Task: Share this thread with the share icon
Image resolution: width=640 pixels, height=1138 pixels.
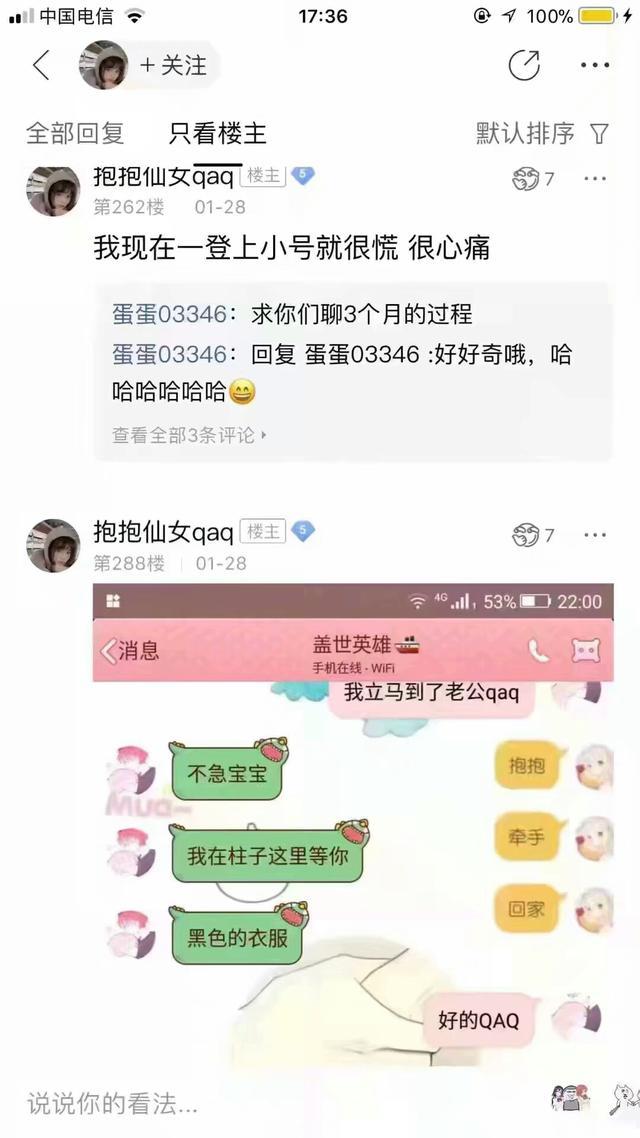Action: tap(524, 66)
